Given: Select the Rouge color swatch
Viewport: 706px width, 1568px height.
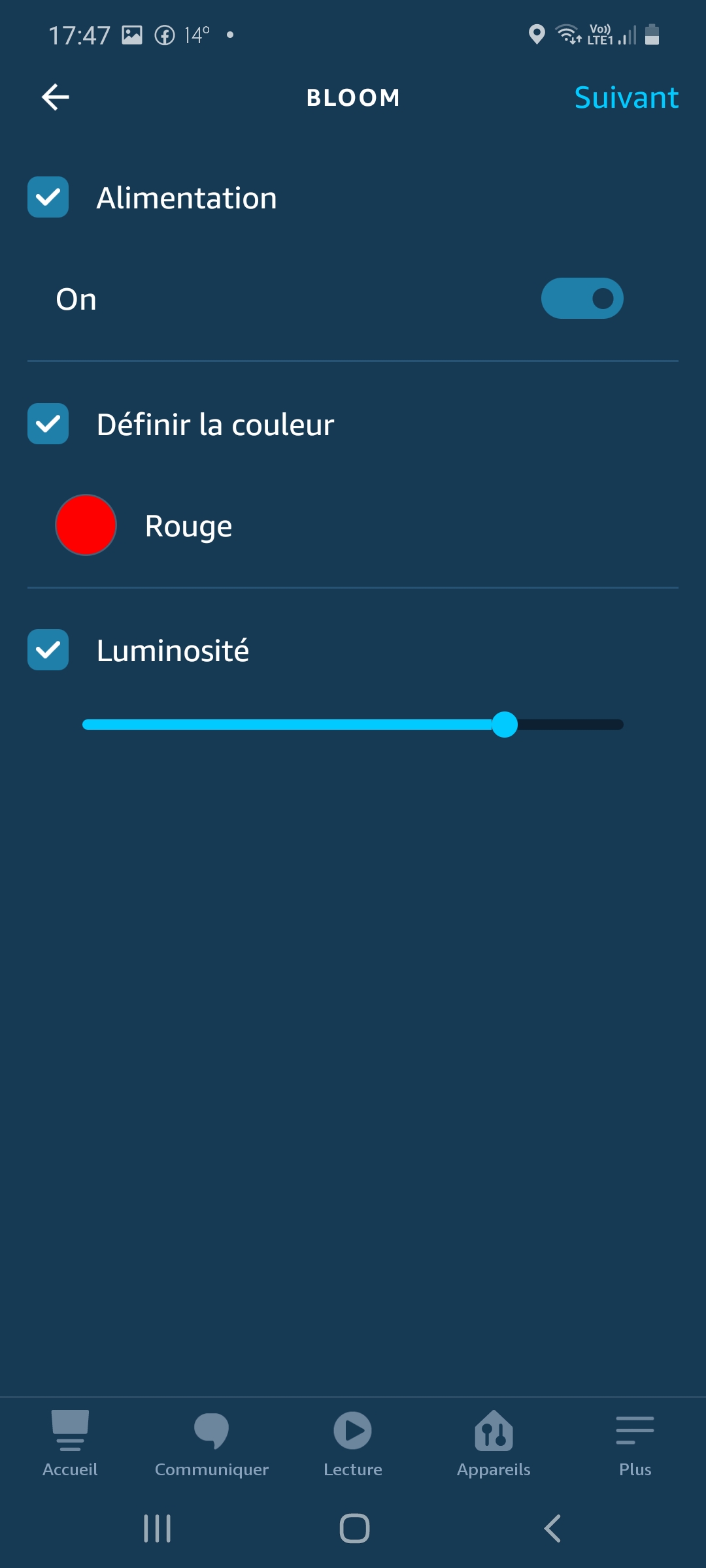Looking at the screenshot, I should (x=86, y=525).
